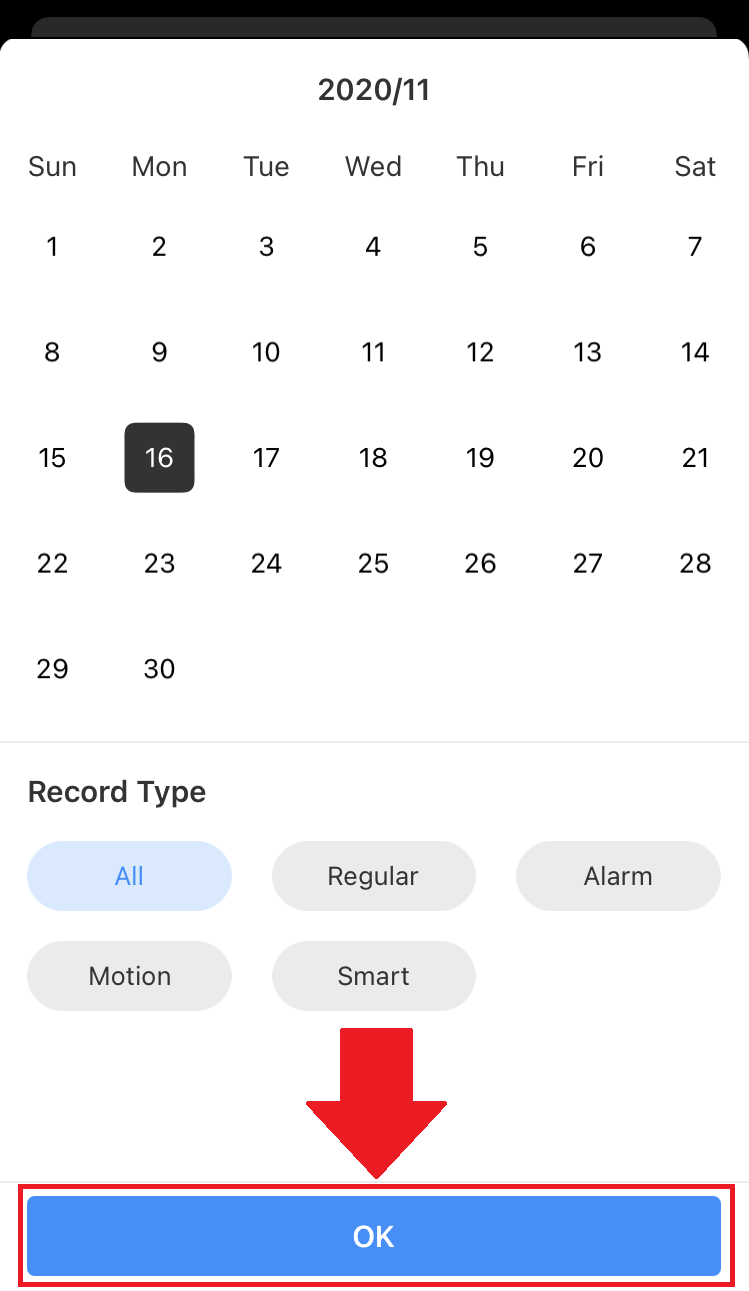Select Saturday the 28th
The image size is (749, 1291).
[695, 564]
